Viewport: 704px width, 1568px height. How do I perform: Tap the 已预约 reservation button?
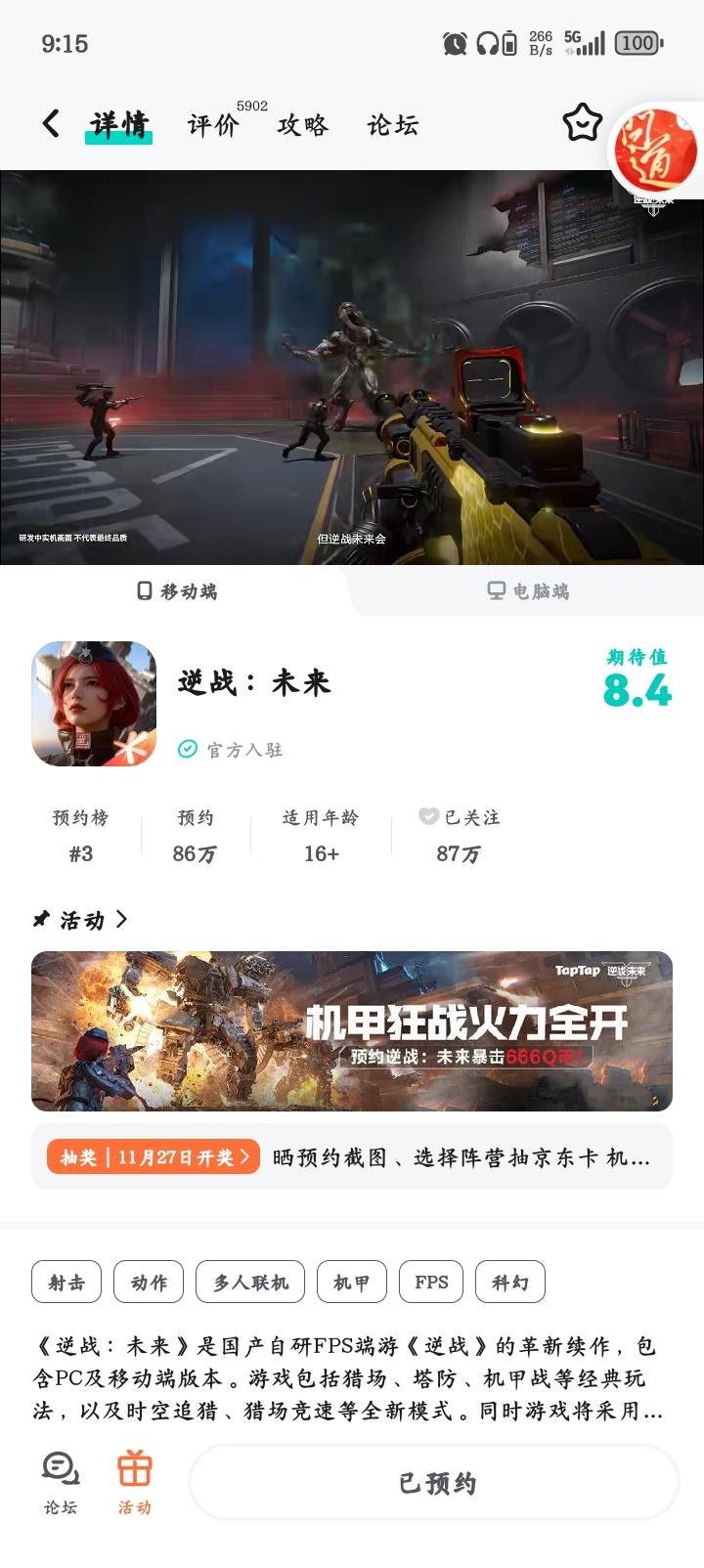click(x=431, y=1481)
